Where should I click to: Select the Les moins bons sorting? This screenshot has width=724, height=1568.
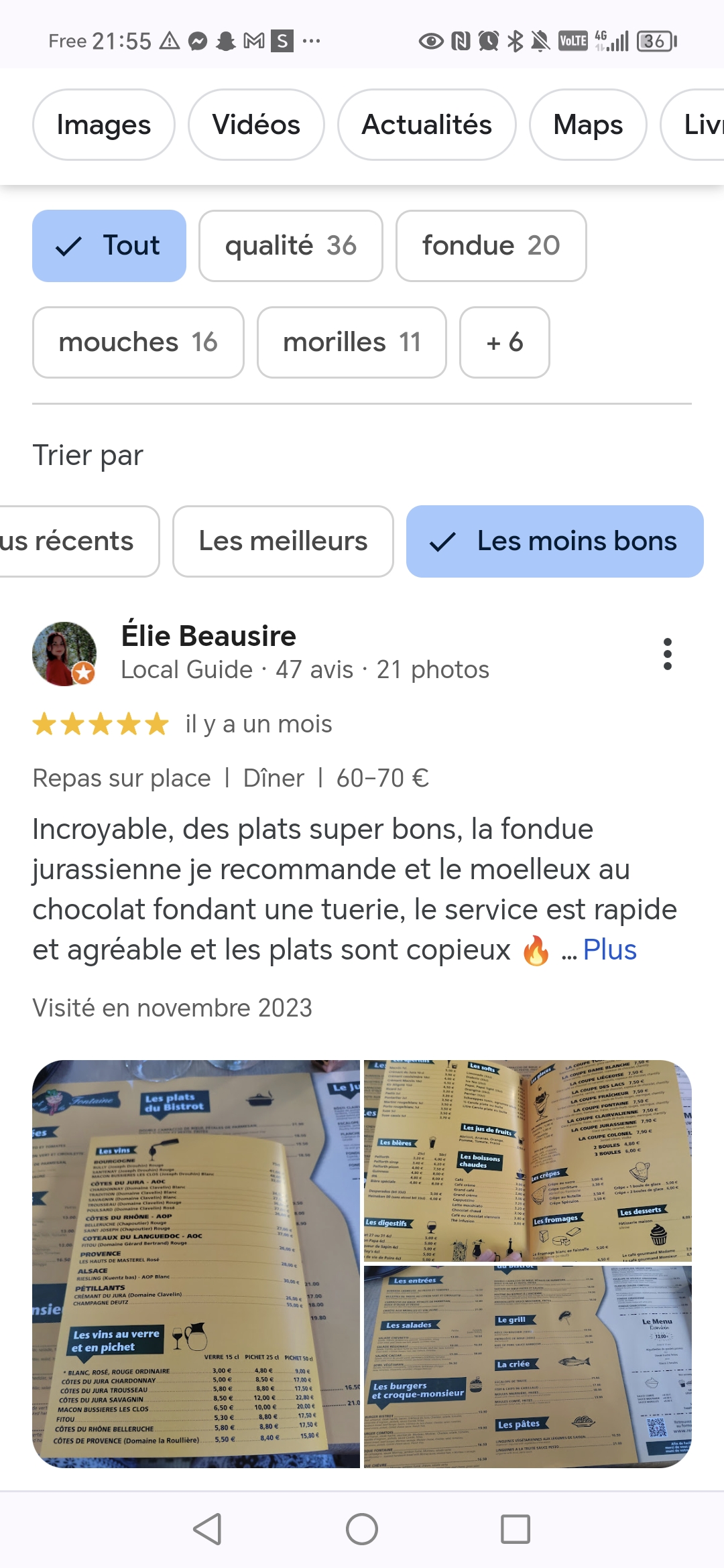(554, 541)
